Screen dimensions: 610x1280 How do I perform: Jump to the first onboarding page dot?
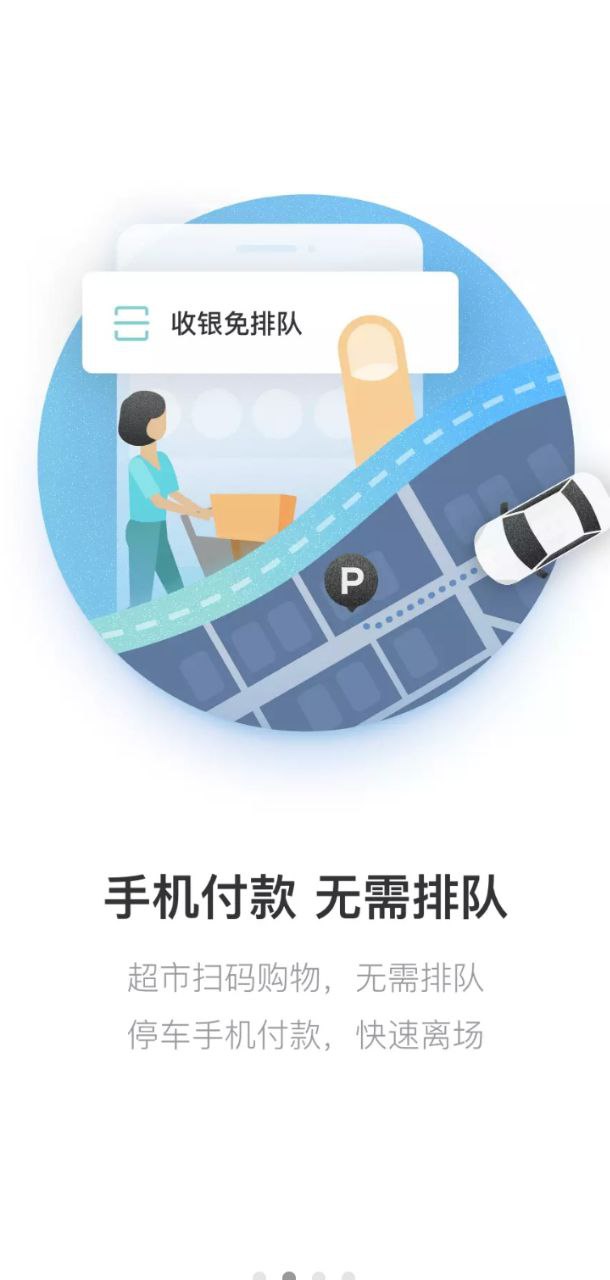click(260, 1276)
